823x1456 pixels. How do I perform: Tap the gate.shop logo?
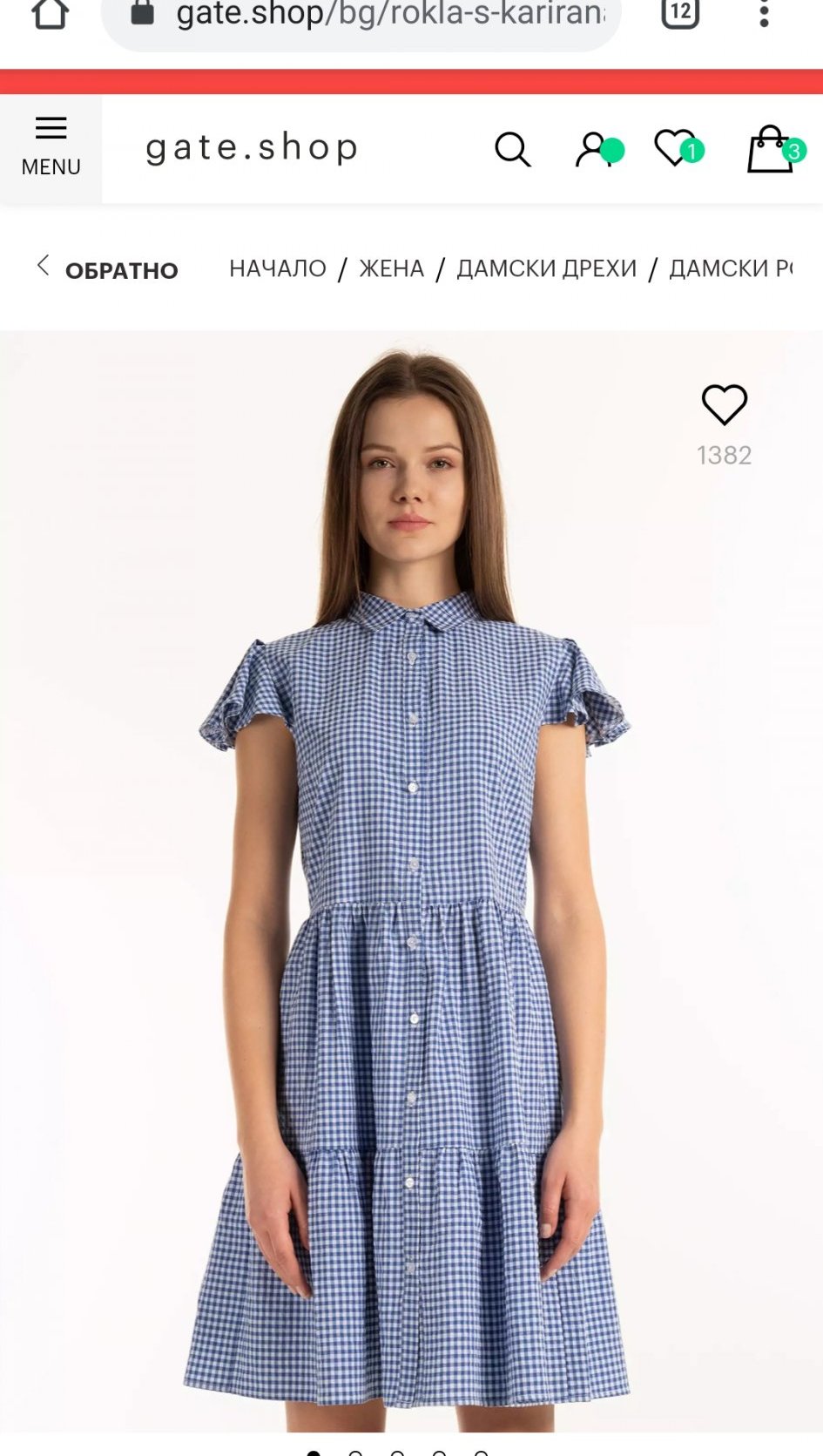pyautogui.click(x=252, y=148)
